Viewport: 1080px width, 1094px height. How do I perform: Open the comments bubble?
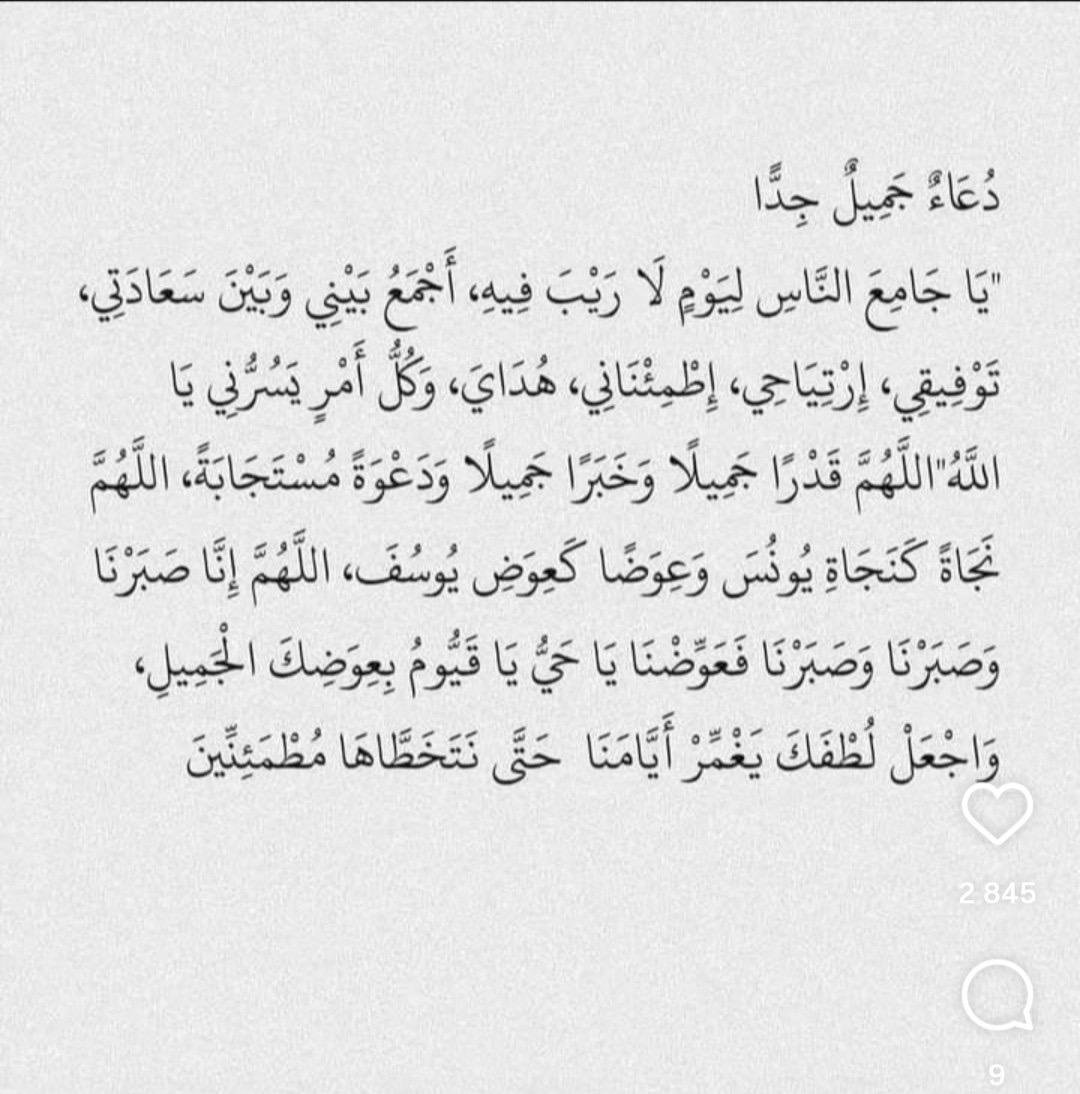(x=996, y=994)
